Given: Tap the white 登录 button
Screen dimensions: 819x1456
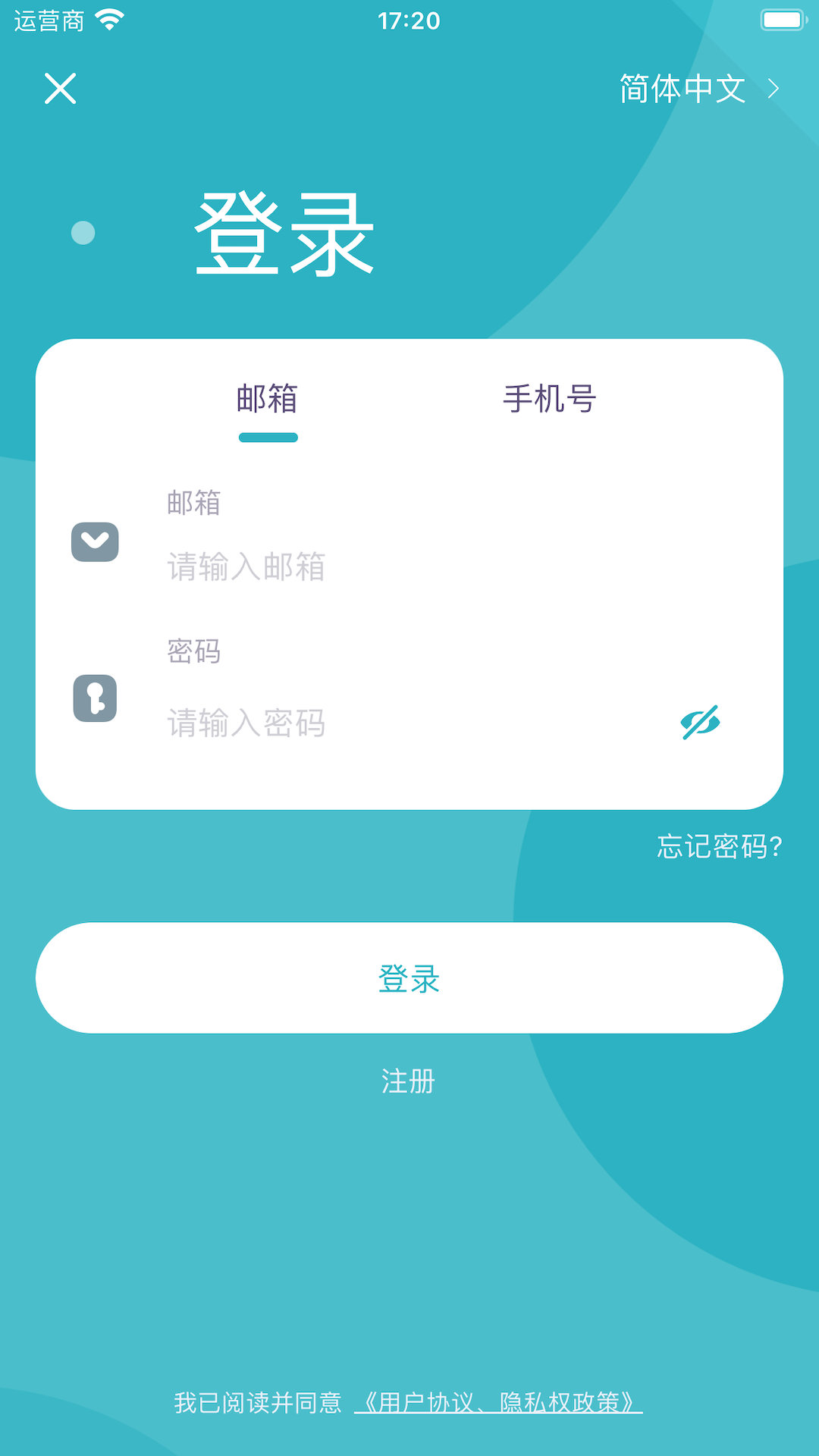Looking at the screenshot, I should (x=409, y=978).
